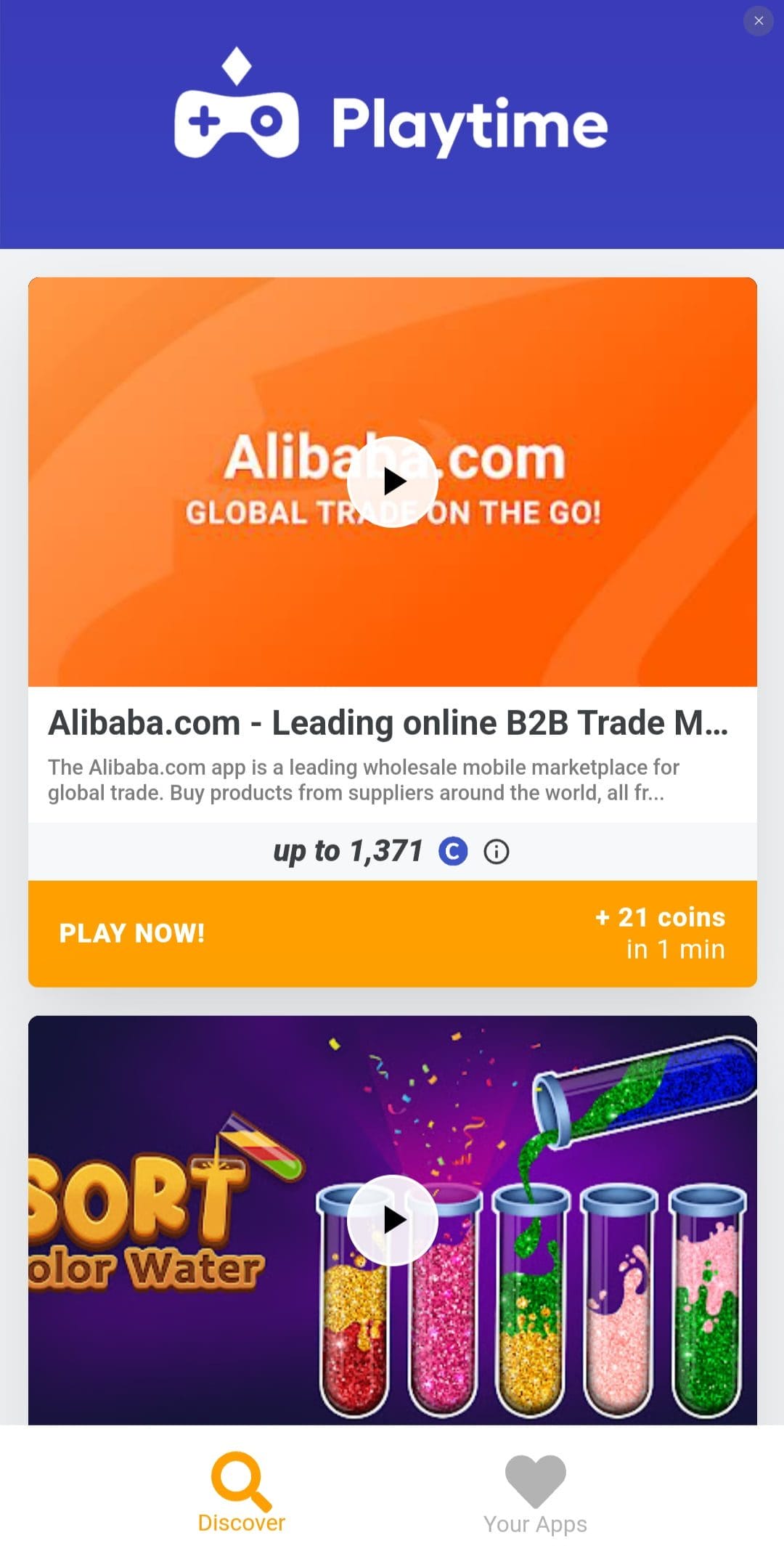Tap Play Now for Alibaba.com

click(x=393, y=933)
